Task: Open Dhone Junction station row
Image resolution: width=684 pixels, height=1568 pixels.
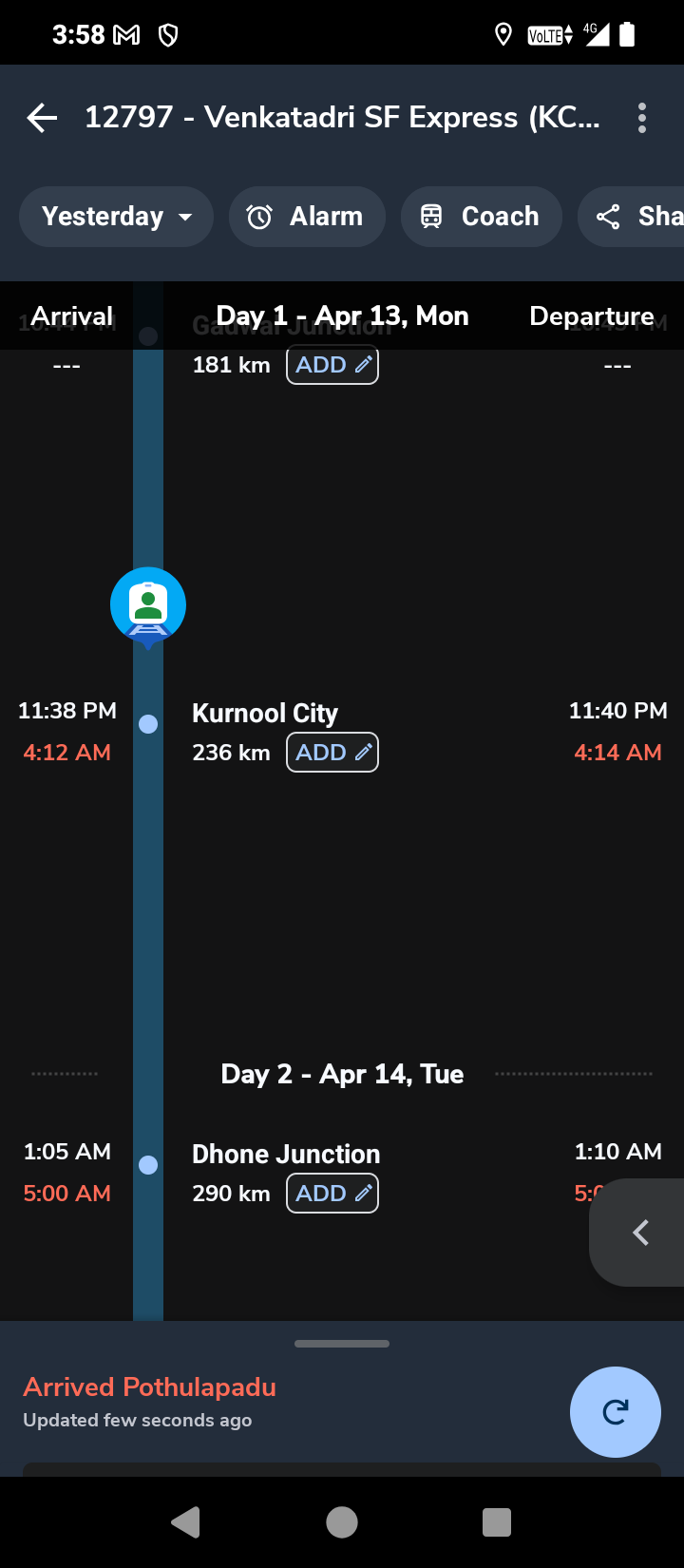Action: point(286,1154)
